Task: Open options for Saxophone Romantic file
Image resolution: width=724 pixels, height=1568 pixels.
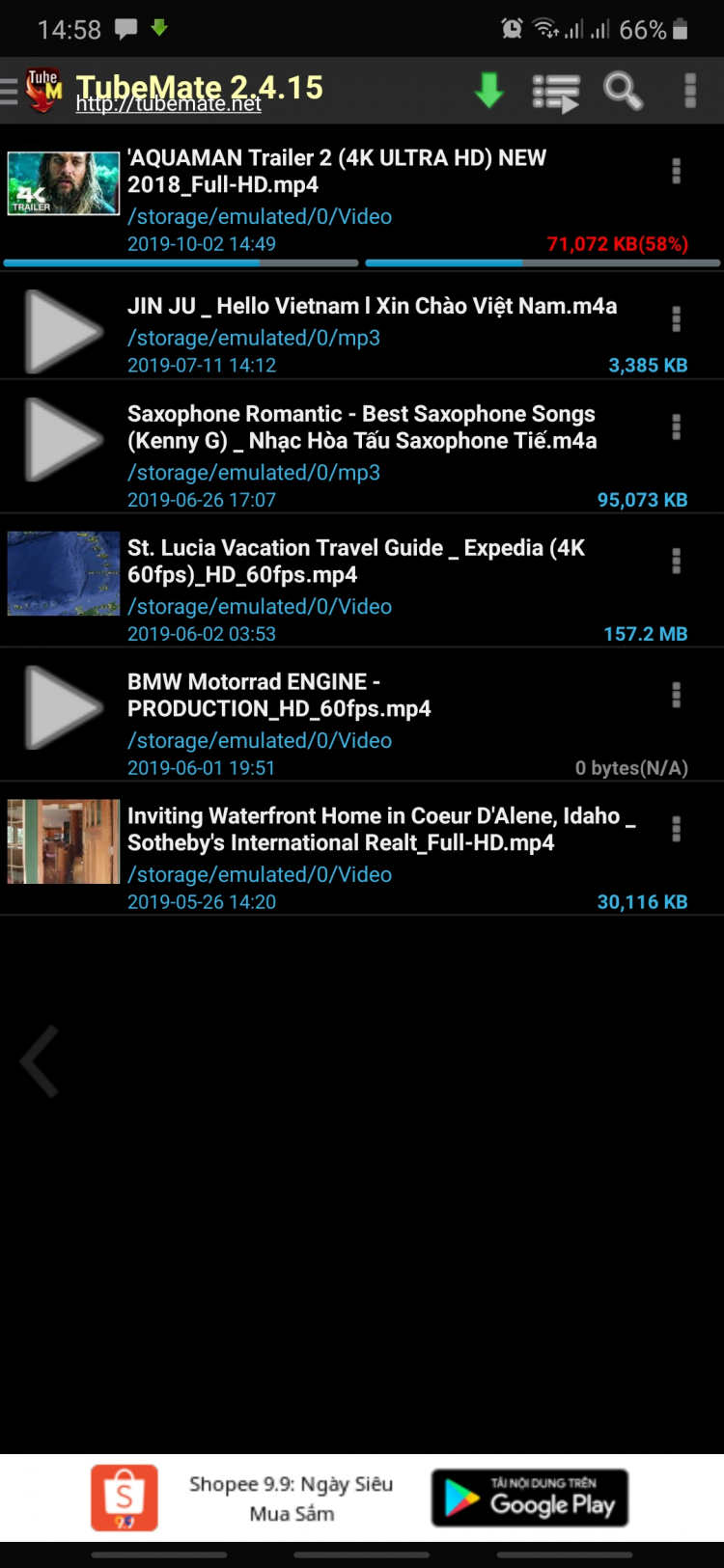Action: pos(676,426)
